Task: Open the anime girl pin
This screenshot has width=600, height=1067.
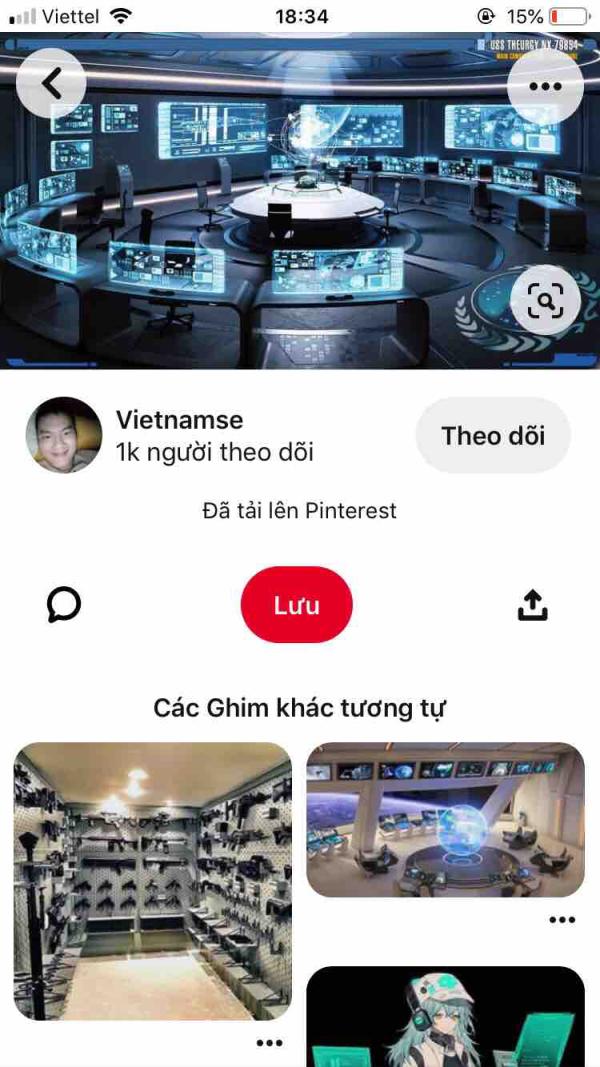Action: tap(445, 1020)
